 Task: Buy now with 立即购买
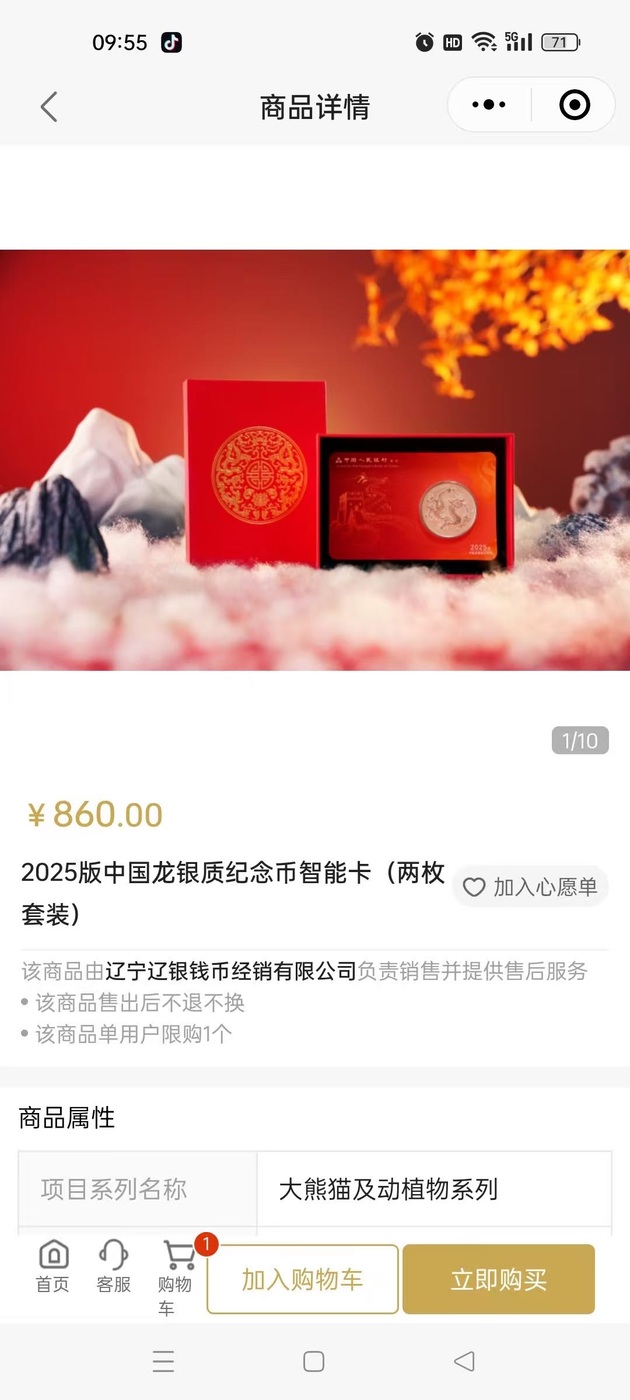click(498, 1279)
